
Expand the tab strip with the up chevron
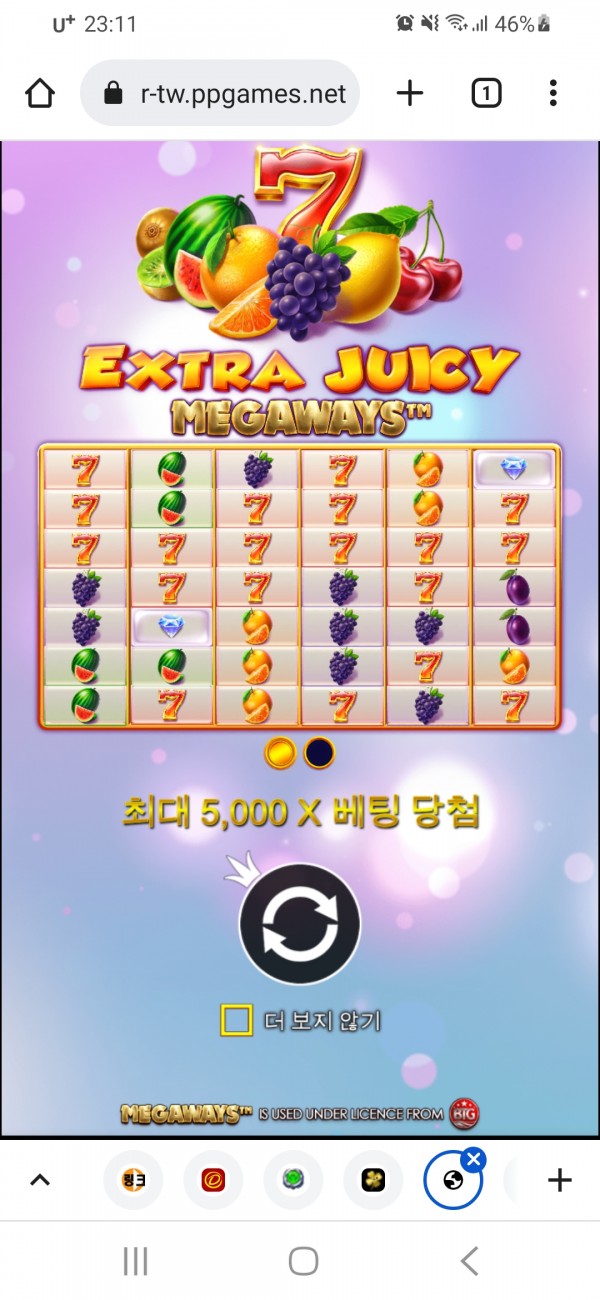pyautogui.click(x=39, y=1180)
